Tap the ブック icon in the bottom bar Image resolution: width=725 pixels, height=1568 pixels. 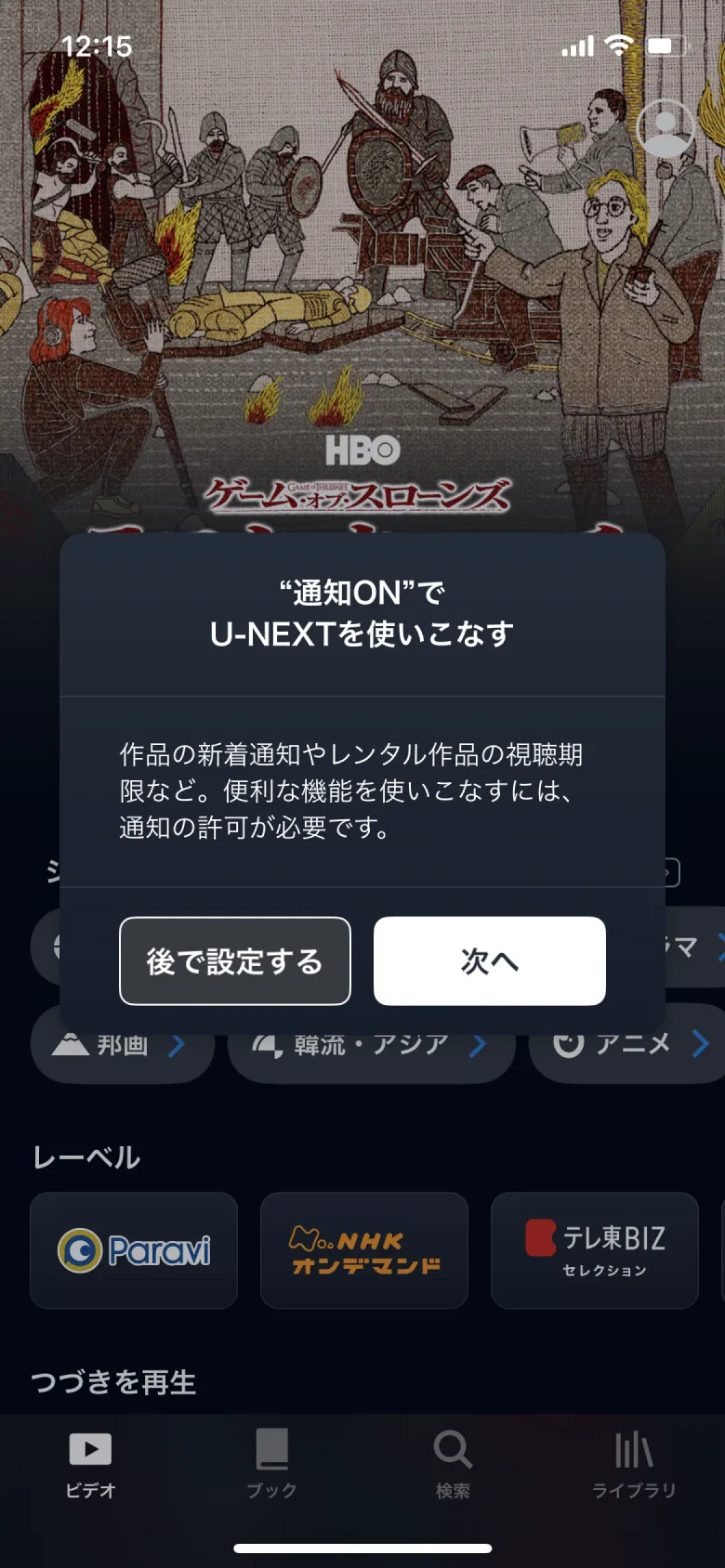(270, 1449)
